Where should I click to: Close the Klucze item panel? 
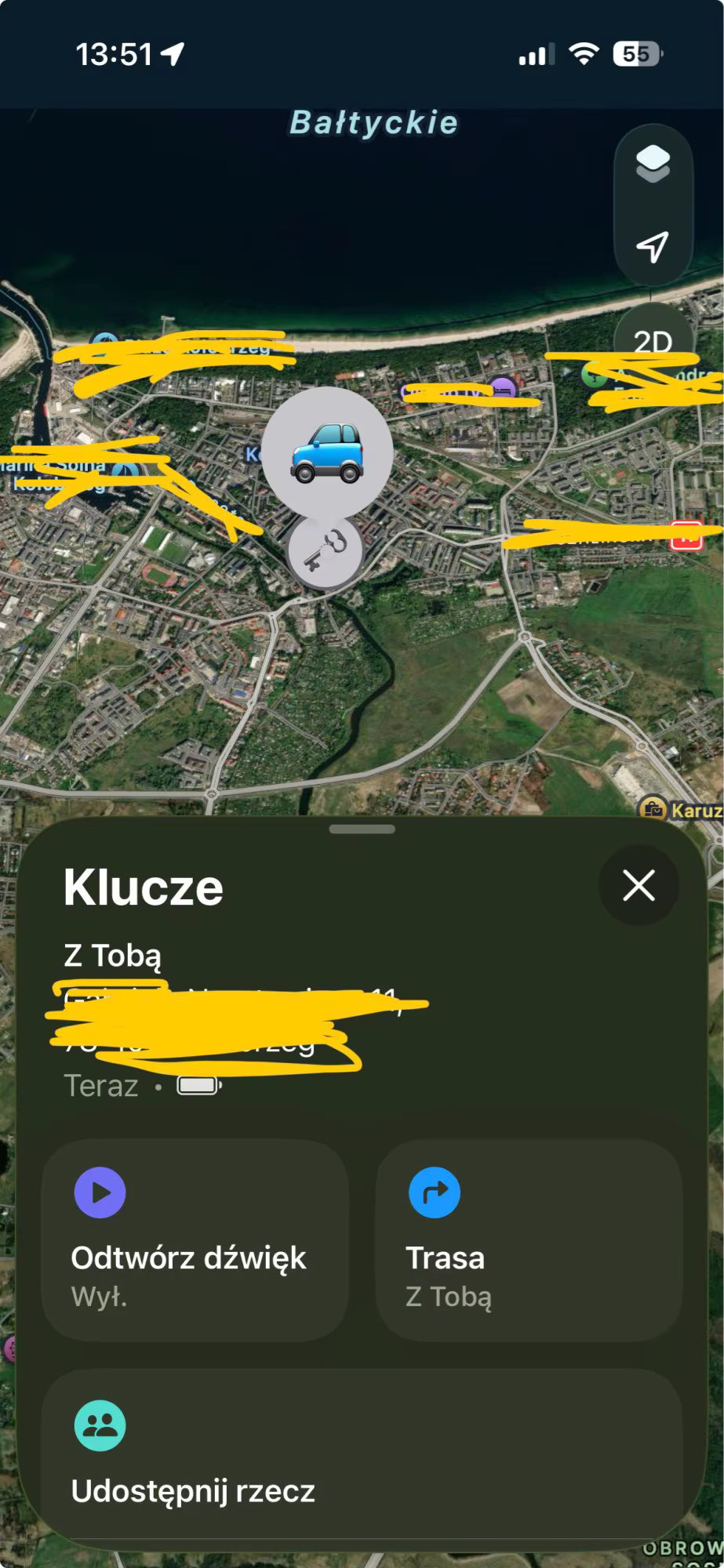tap(639, 886)
